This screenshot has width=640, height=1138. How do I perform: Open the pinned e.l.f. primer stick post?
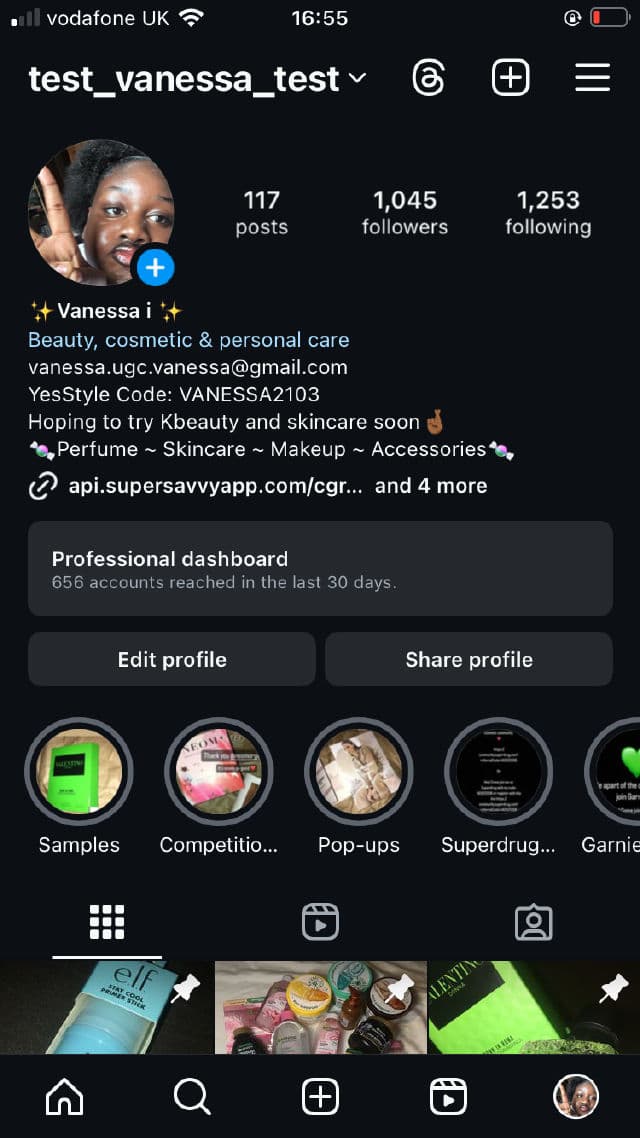[106, 1007]
